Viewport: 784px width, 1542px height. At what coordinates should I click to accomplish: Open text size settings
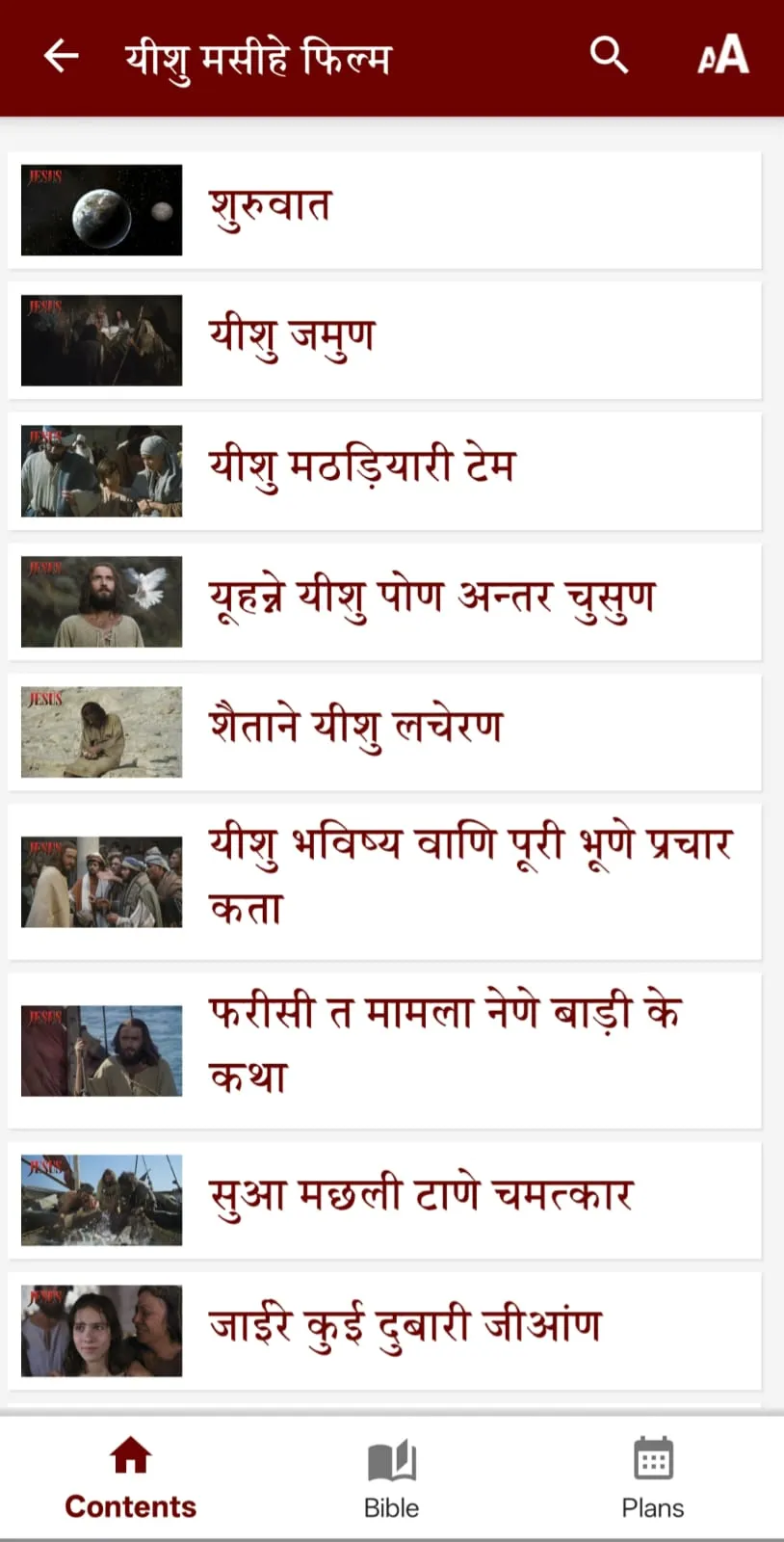pos(722,56)
